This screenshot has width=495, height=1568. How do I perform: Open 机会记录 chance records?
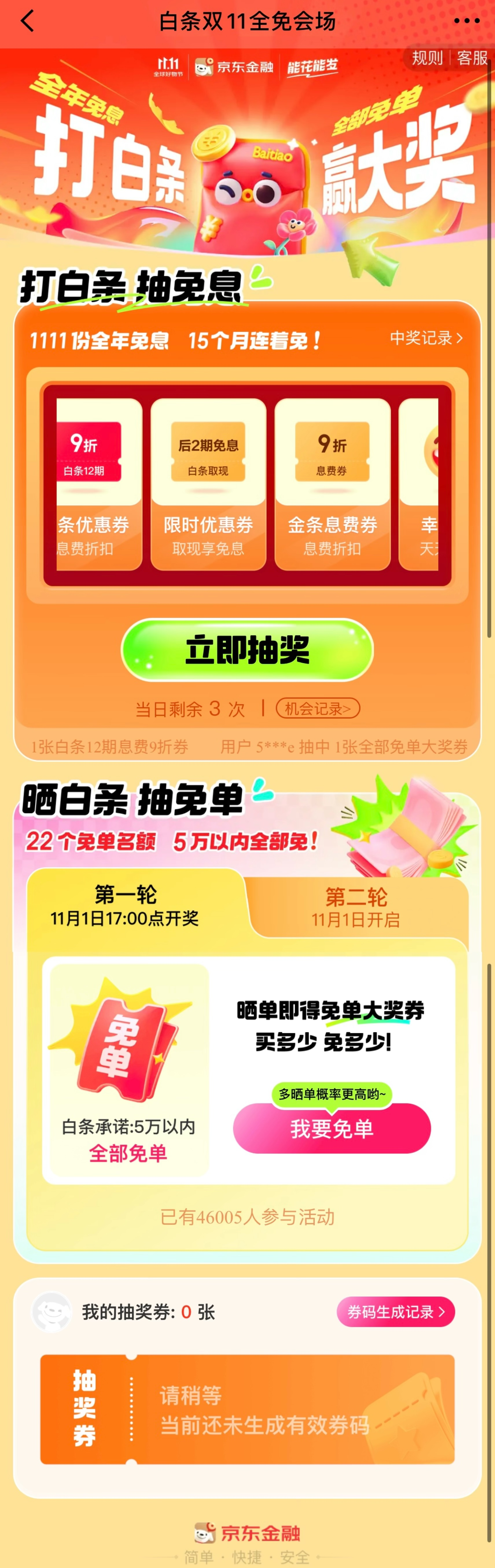[x=318, y=709]
